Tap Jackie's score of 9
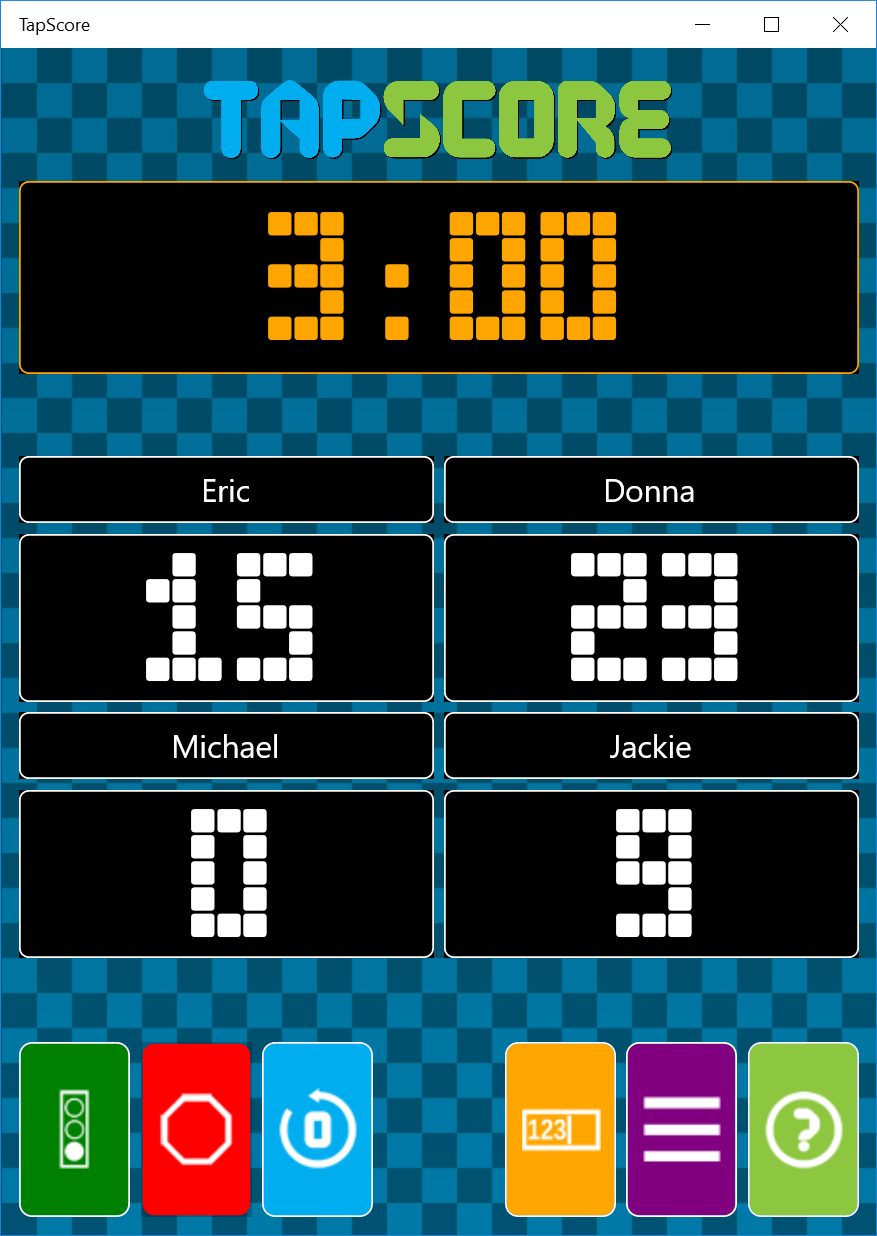The image size is (877, 1236). click(x=651, y=873)
